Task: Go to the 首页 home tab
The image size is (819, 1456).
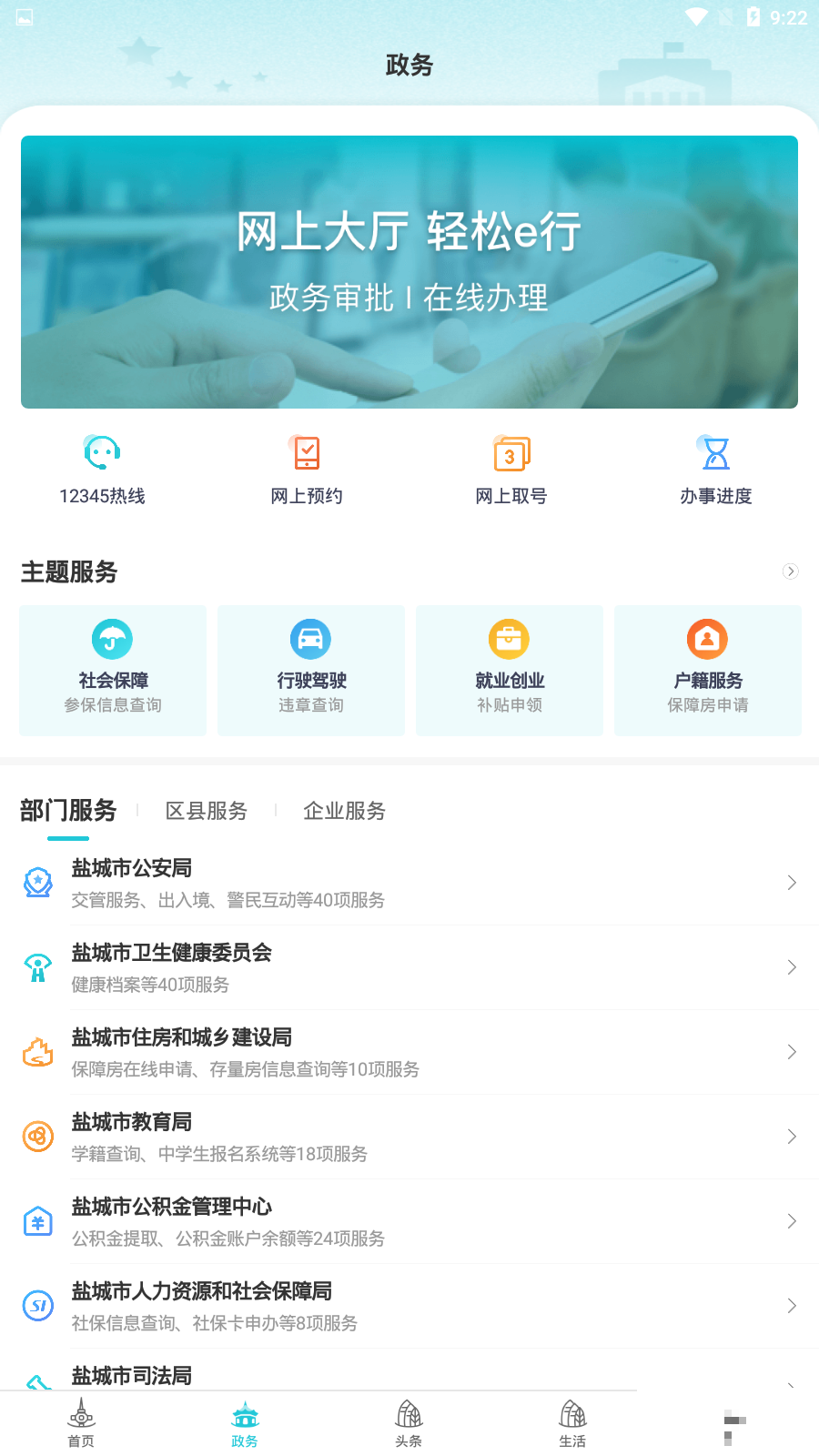Action: 81,1423
